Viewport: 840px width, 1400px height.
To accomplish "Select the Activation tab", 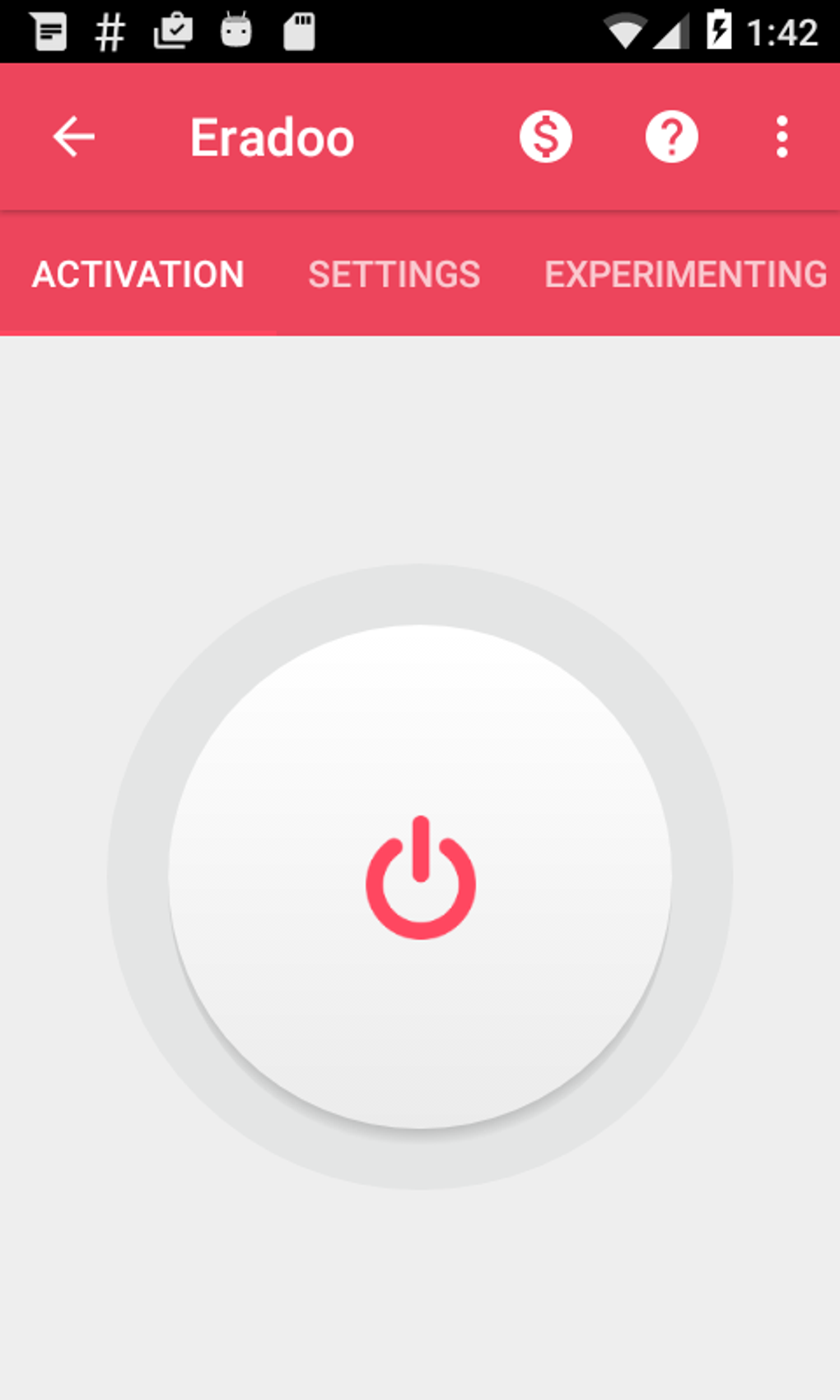I will click(138, 274).
